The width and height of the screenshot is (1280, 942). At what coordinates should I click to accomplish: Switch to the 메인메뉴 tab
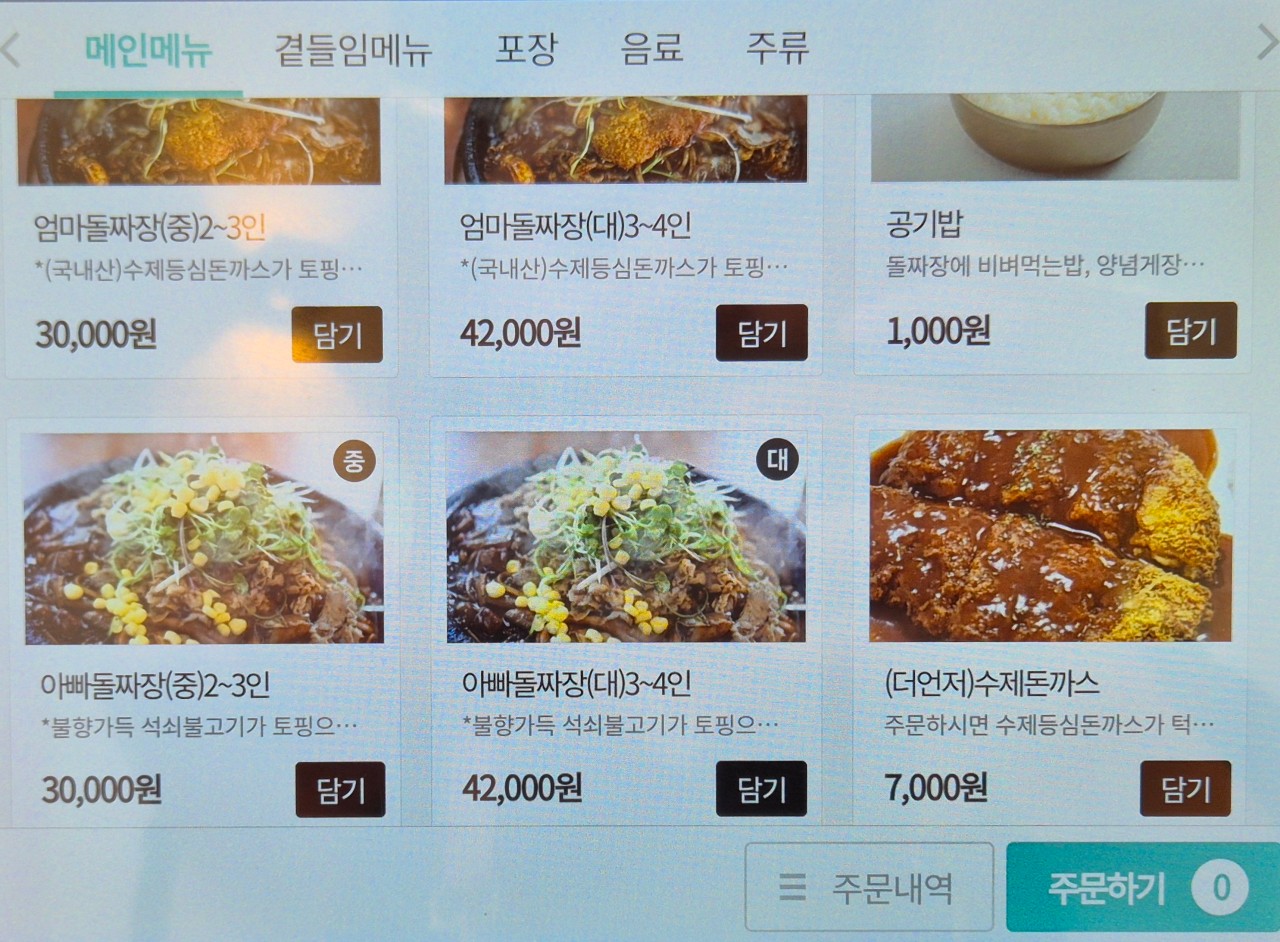[x=148, y=50]
